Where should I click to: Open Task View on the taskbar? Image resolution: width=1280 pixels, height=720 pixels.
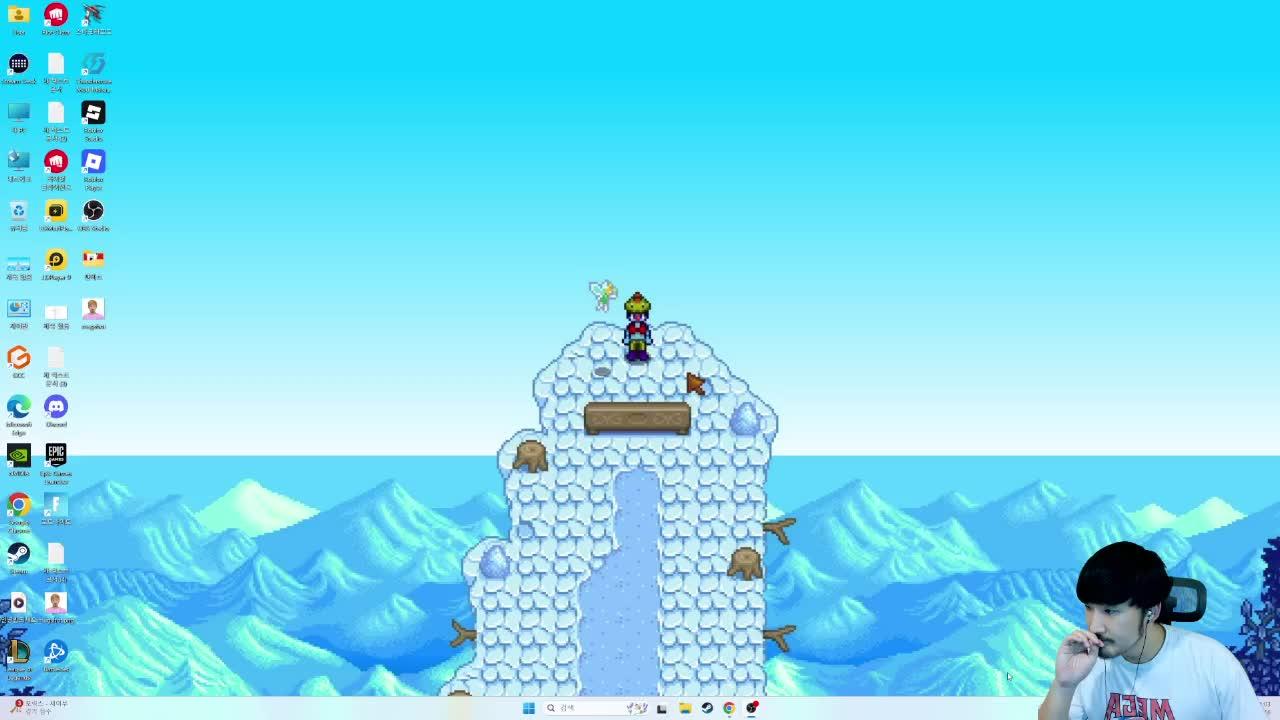point(661,708)
